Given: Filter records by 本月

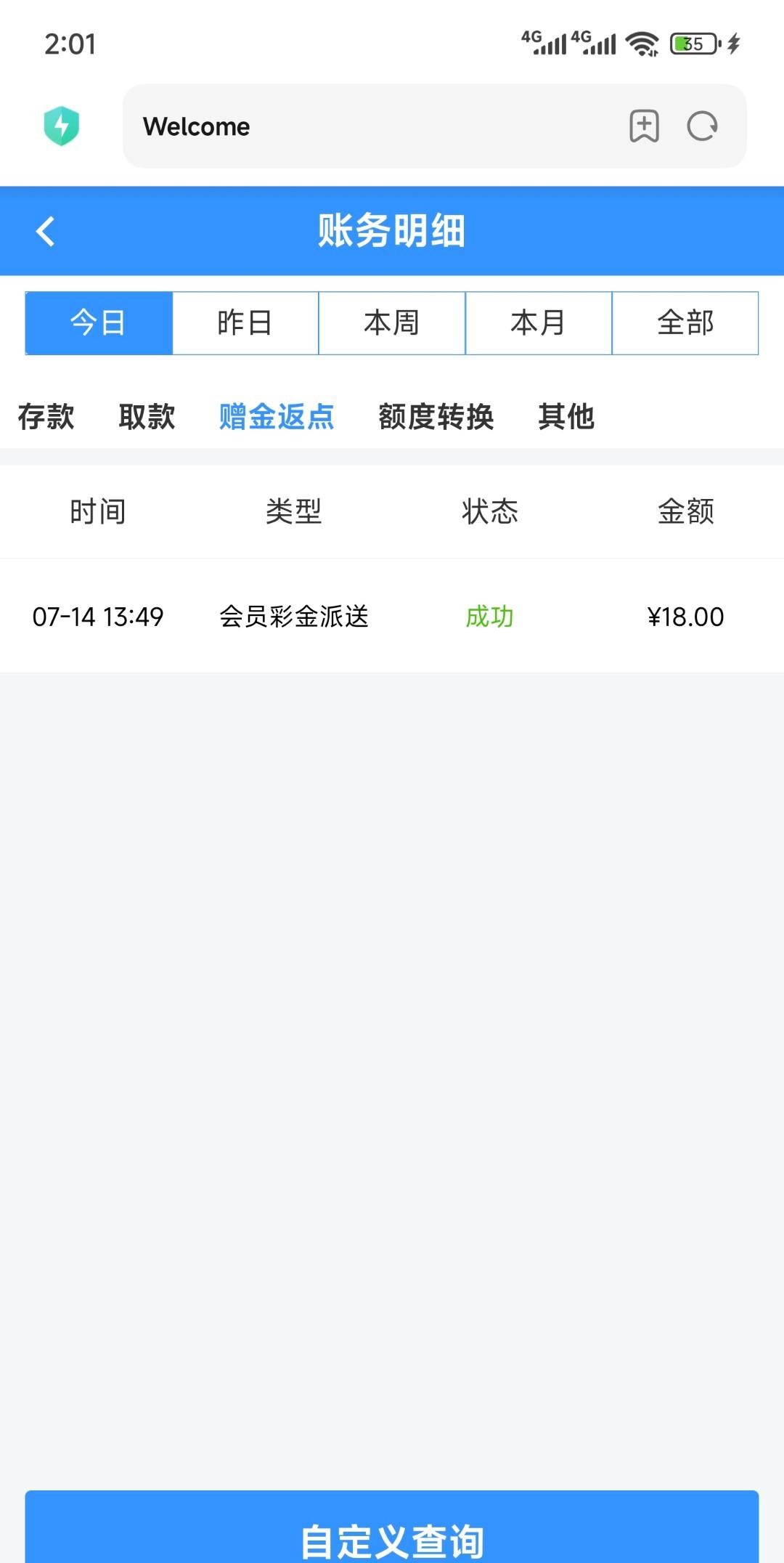Looking at the screenshot, I should [539, 323].
